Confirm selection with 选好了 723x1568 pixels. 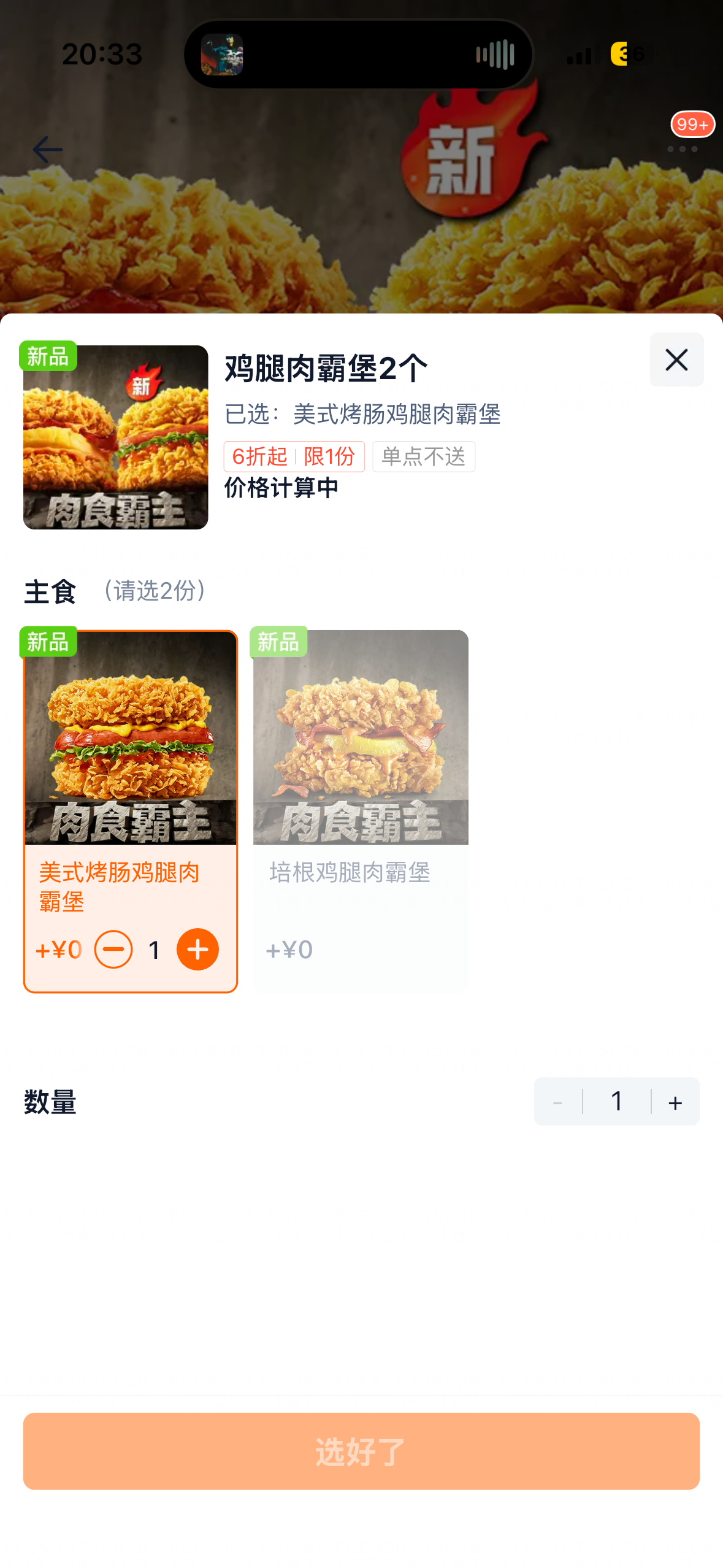pyautogui.click(x=361, y=1451)
